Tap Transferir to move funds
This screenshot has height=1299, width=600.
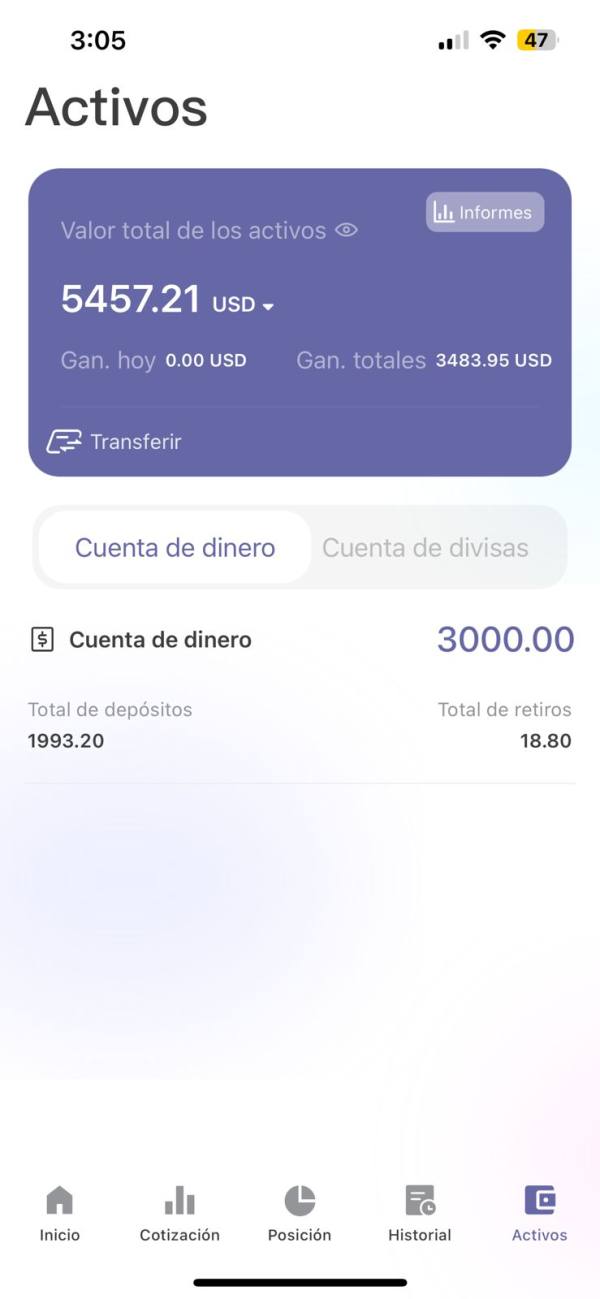coord(114,441)
